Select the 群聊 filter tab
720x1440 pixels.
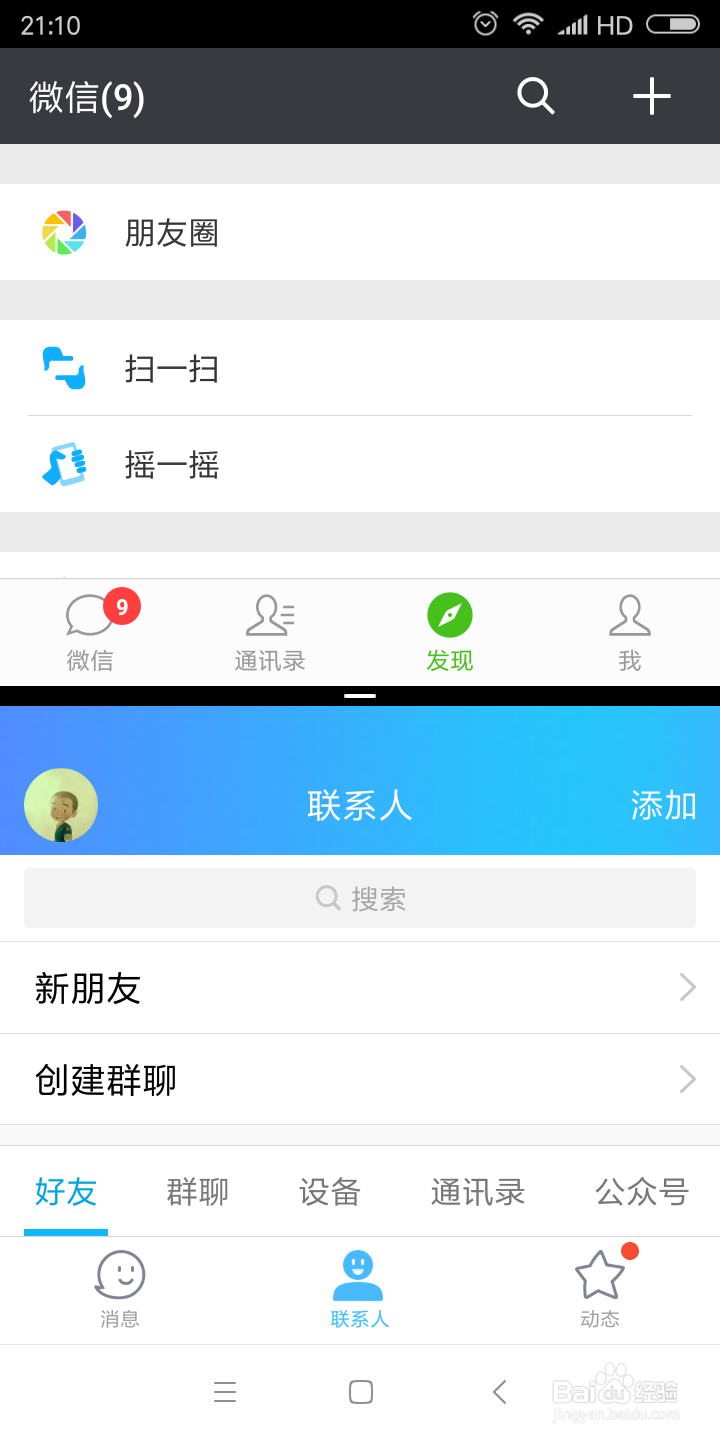197,1191
